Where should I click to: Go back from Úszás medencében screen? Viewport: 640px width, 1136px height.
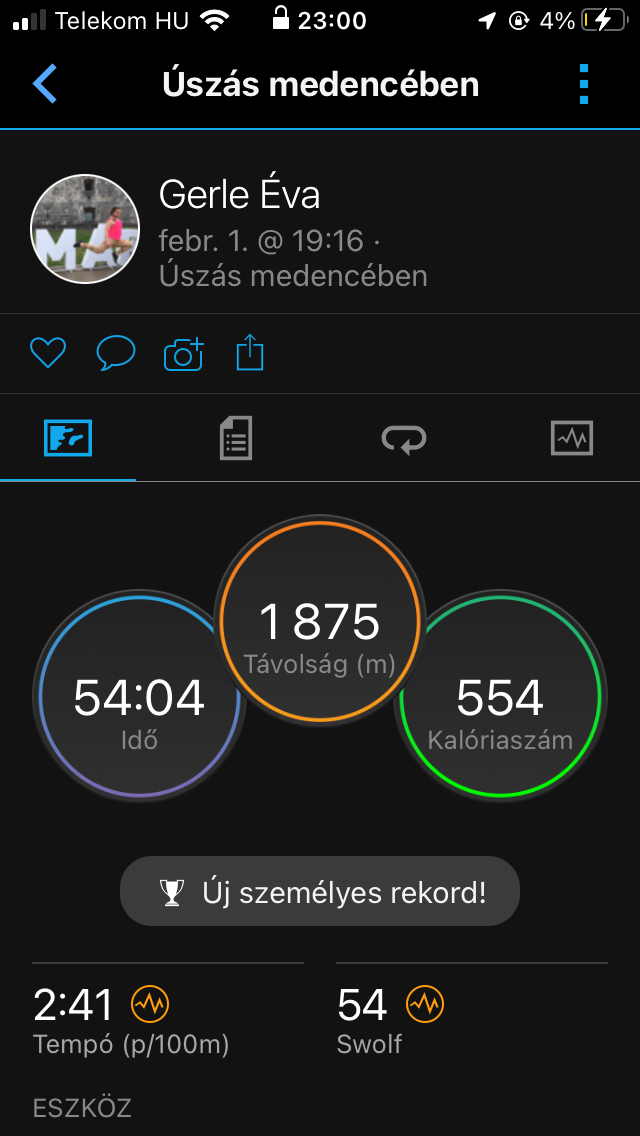coord(45,84)
